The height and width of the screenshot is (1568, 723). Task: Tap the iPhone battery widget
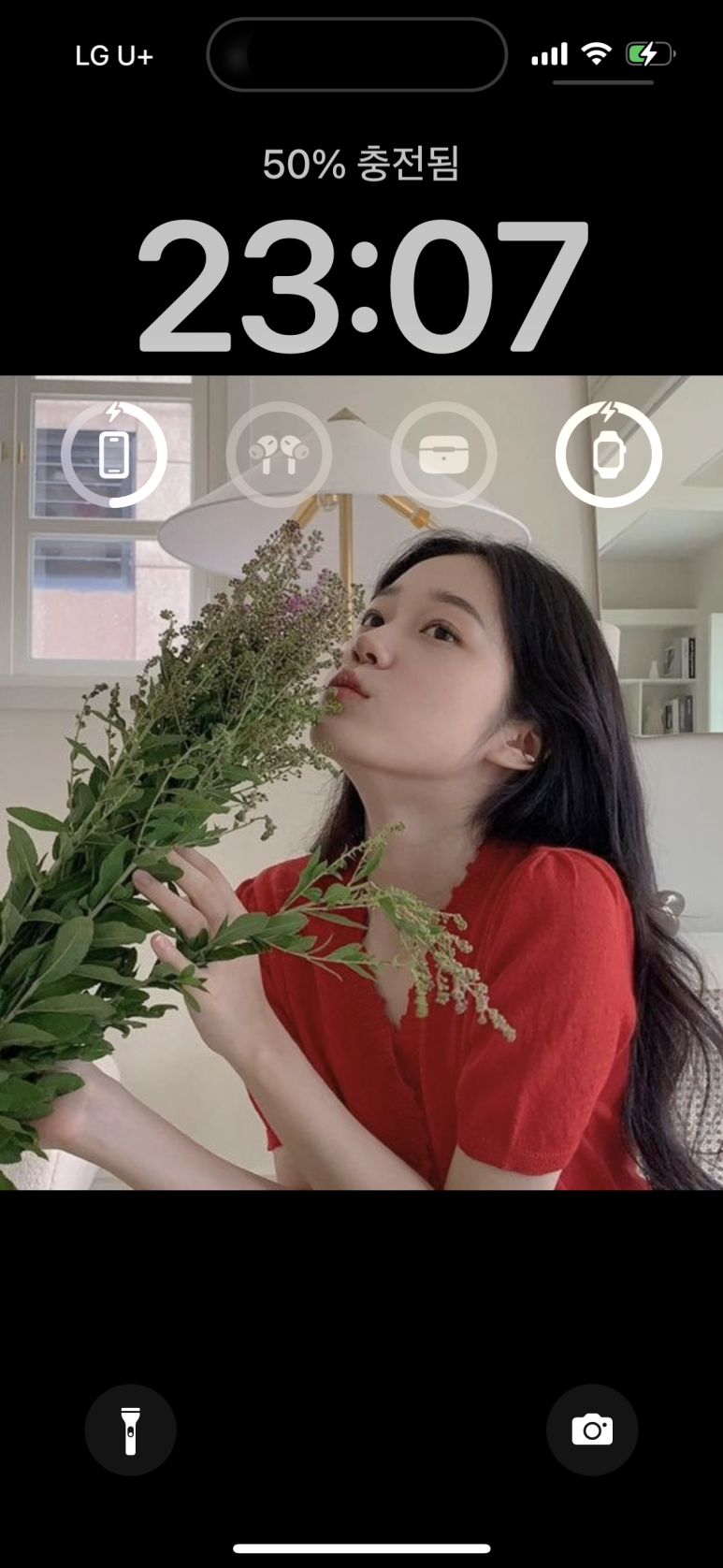[x=114, y=455]
